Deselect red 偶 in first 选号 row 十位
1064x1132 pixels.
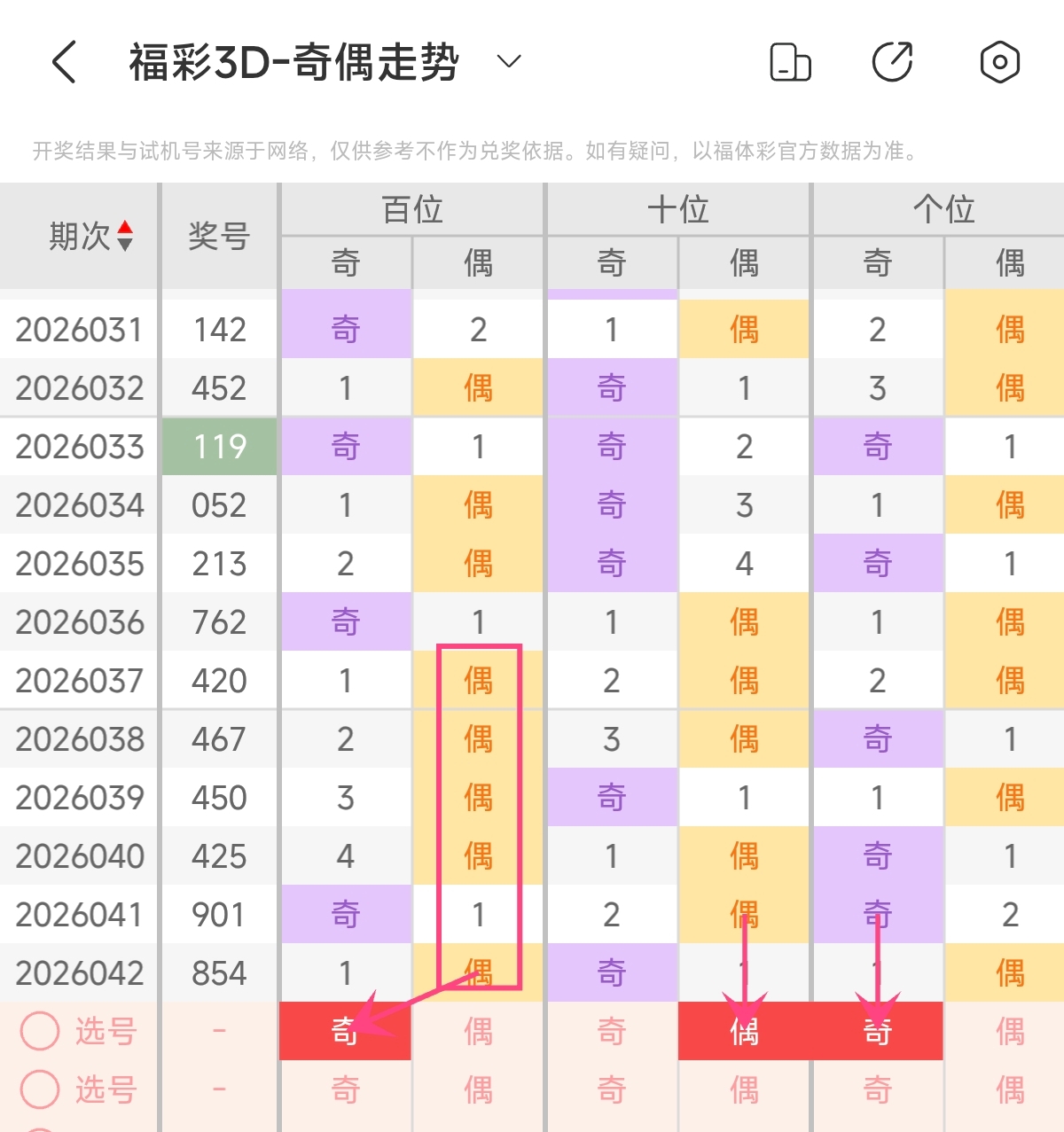click(744, 1031)
